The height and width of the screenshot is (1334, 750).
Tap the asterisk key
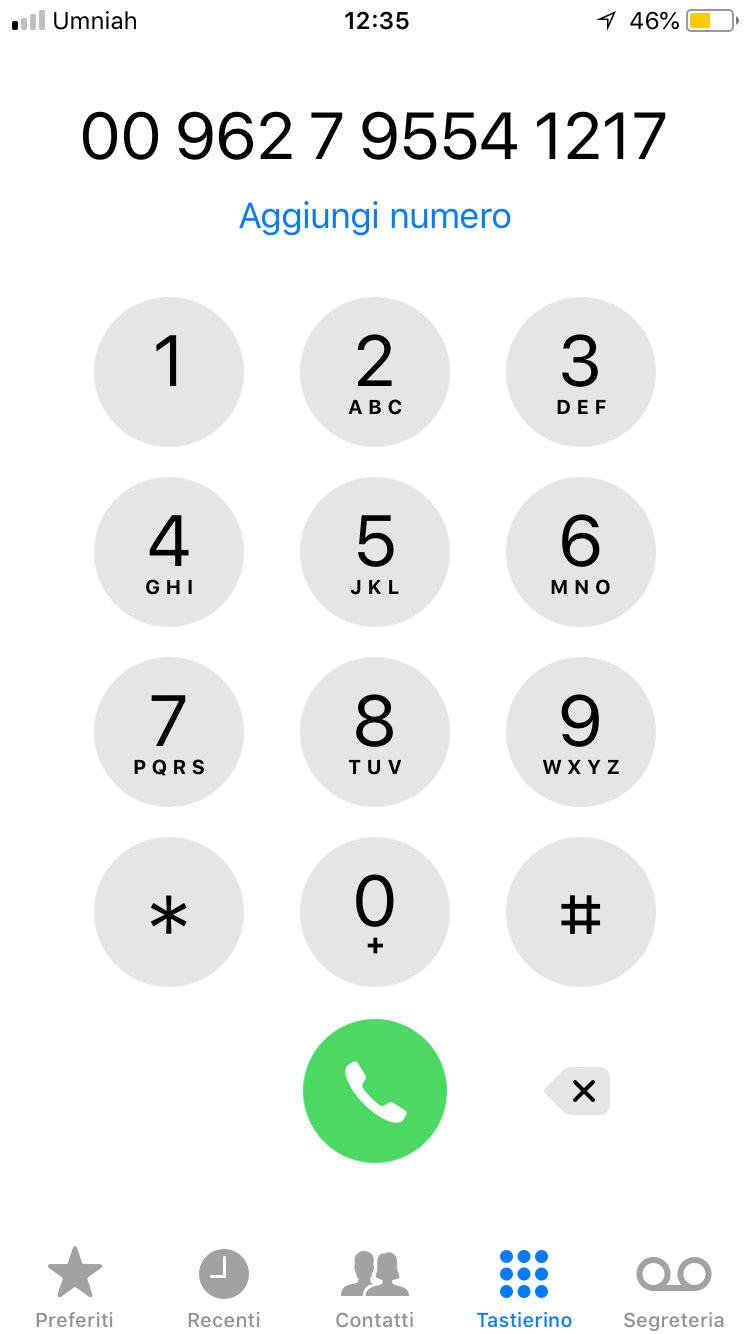(169, 912)
